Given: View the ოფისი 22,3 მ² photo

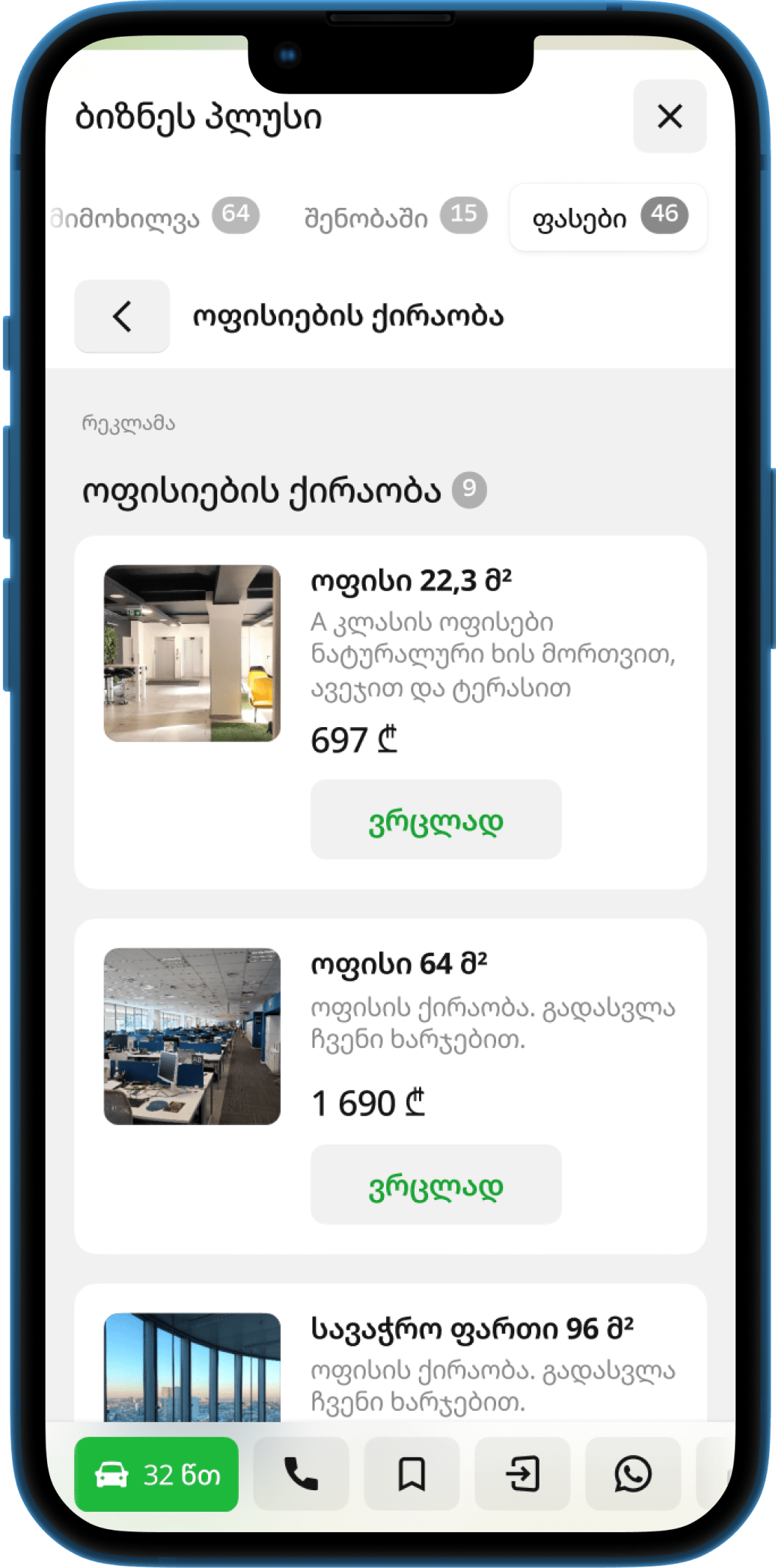Looking at the screenshot, I should point(192,653).
